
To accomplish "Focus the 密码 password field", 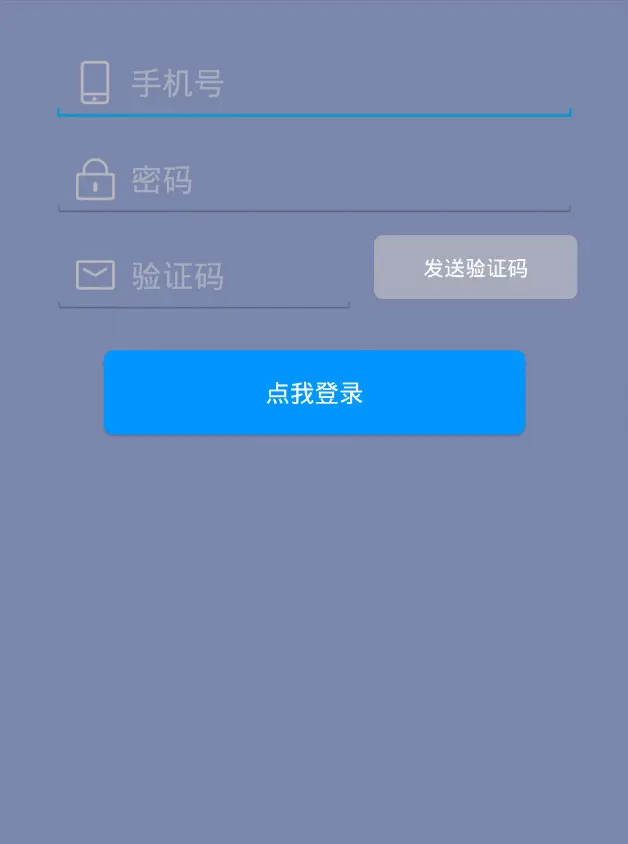I will click(340, 180).
